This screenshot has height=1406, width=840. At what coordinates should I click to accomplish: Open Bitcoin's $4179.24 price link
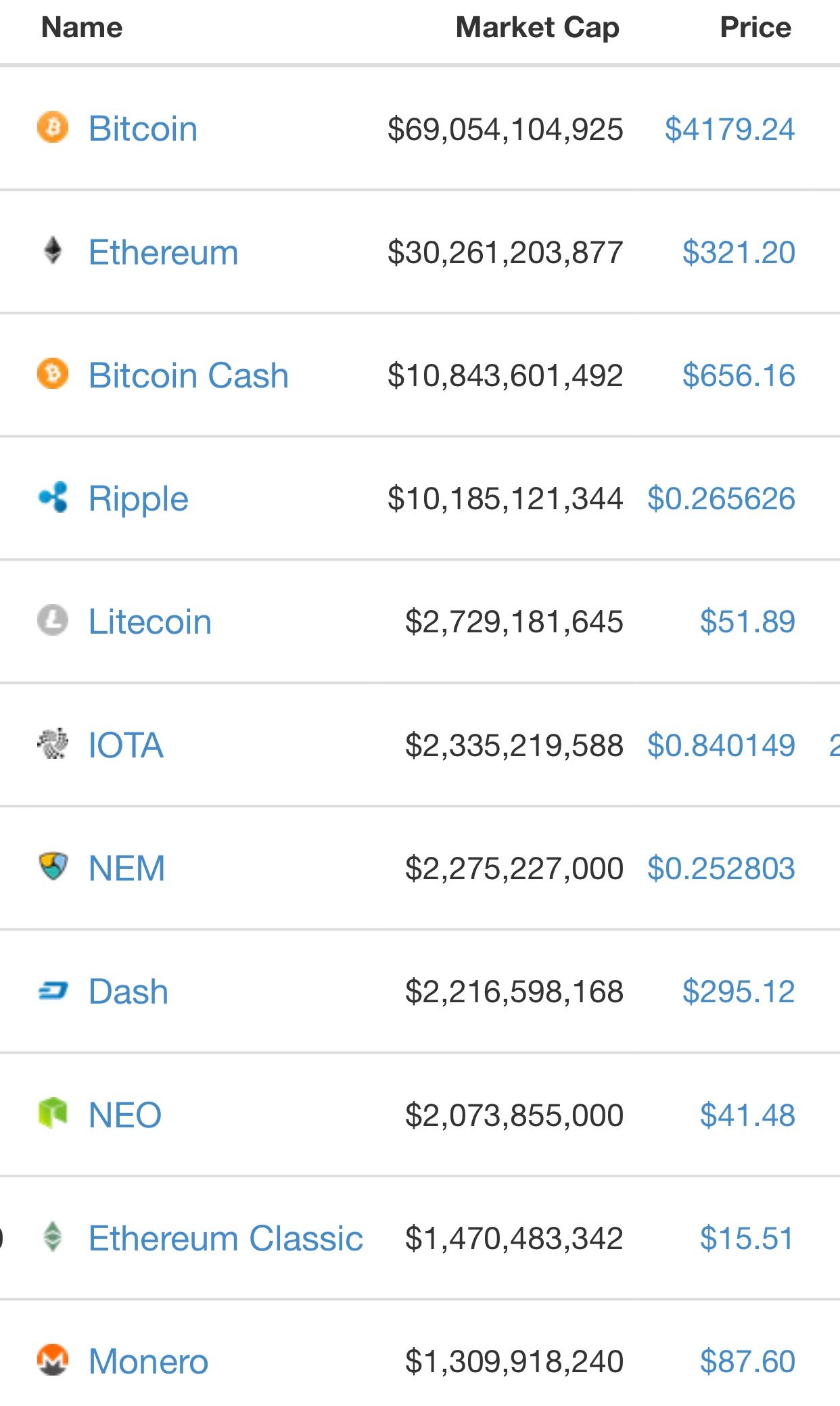730,129
